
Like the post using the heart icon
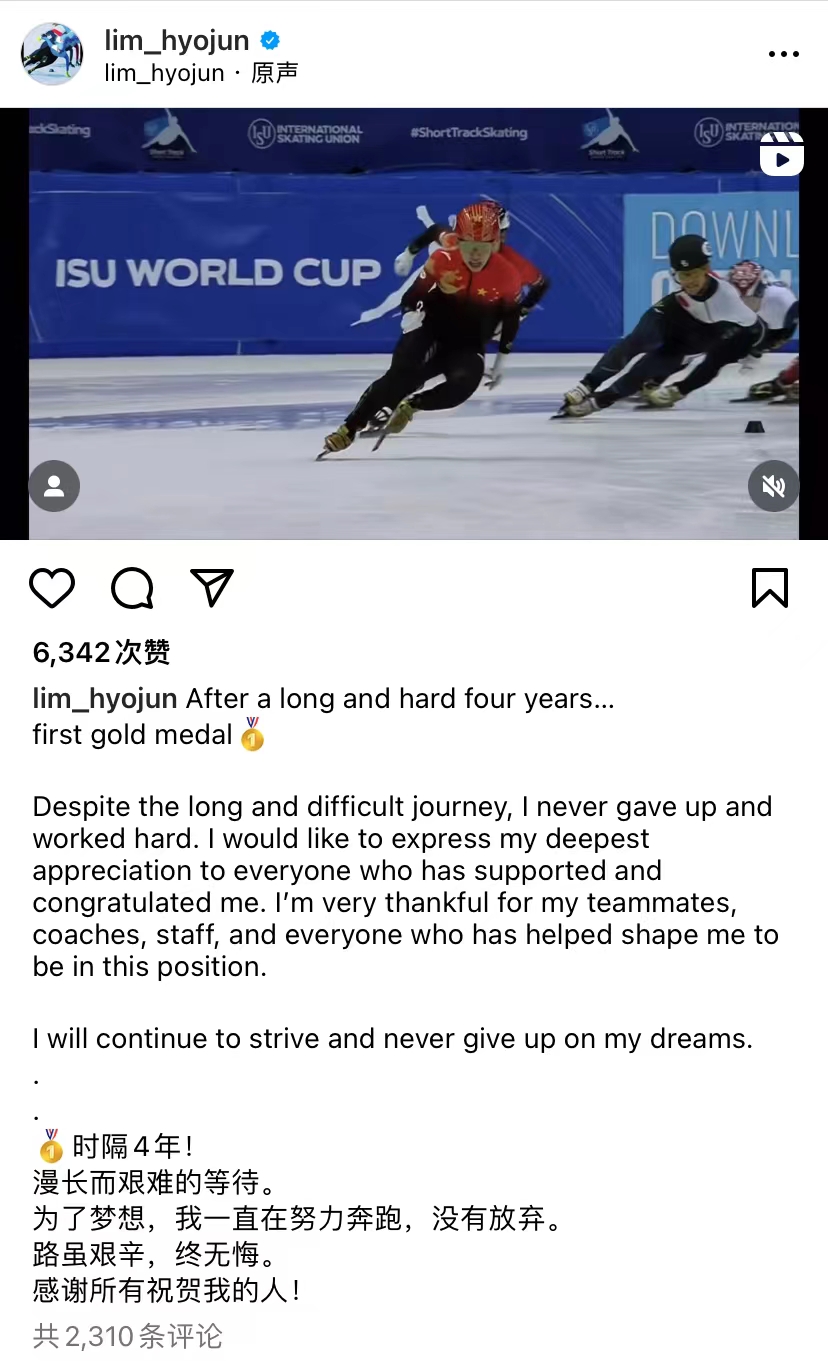pos(52,588)
